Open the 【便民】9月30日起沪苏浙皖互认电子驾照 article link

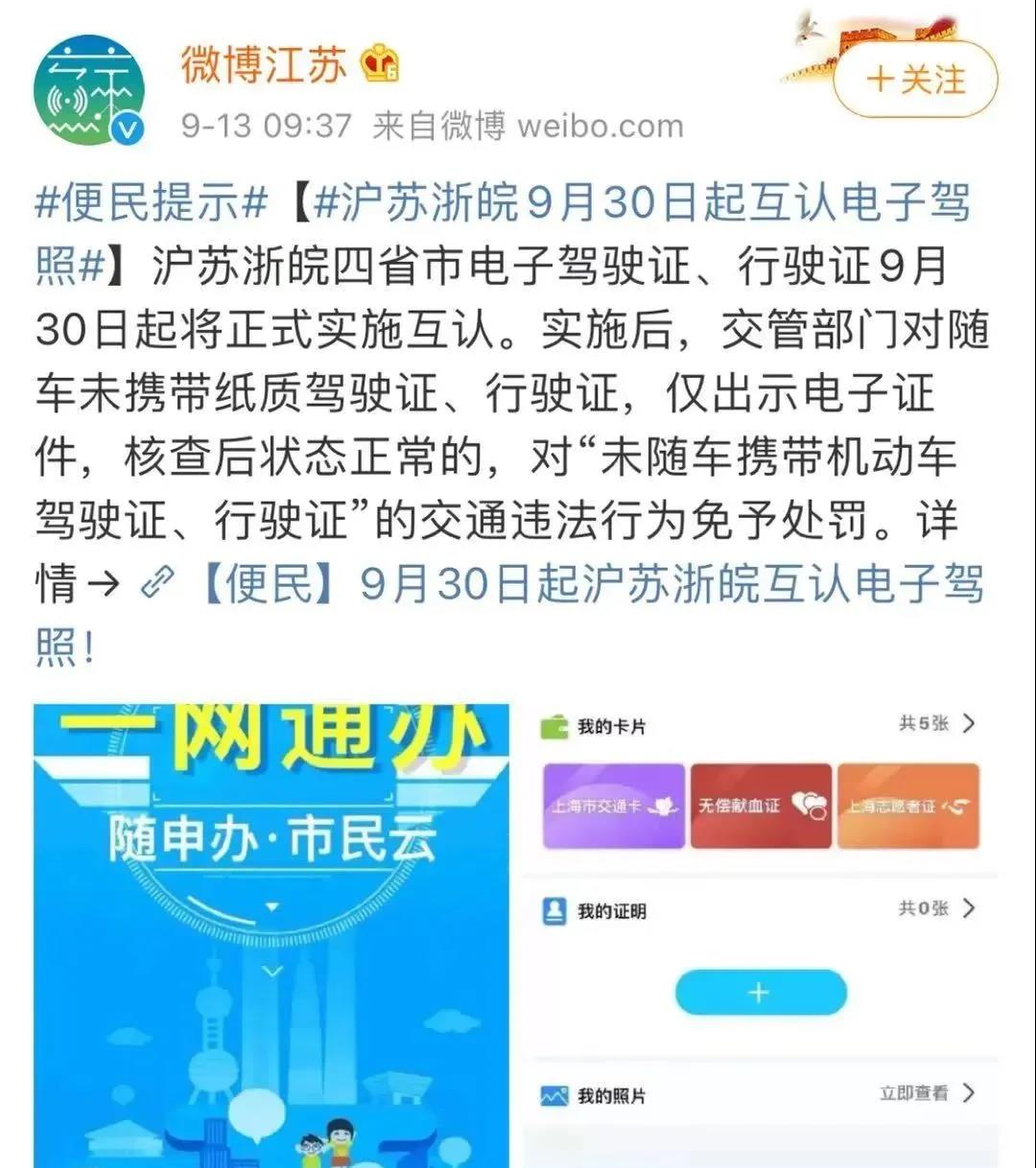coord(595,584)
